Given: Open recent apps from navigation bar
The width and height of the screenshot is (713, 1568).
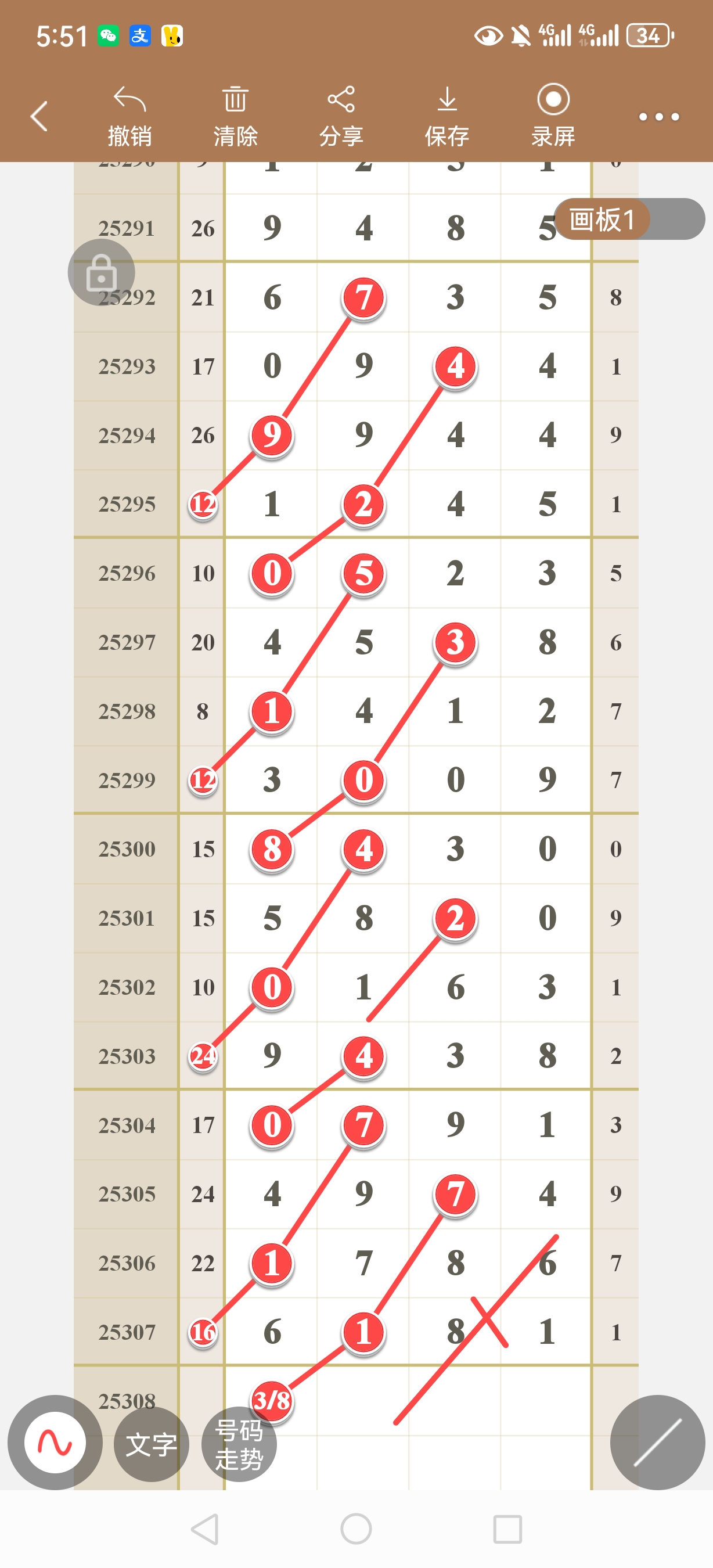Looking at the screenshot, I should pyautogui.click(x=508, y=1529).
